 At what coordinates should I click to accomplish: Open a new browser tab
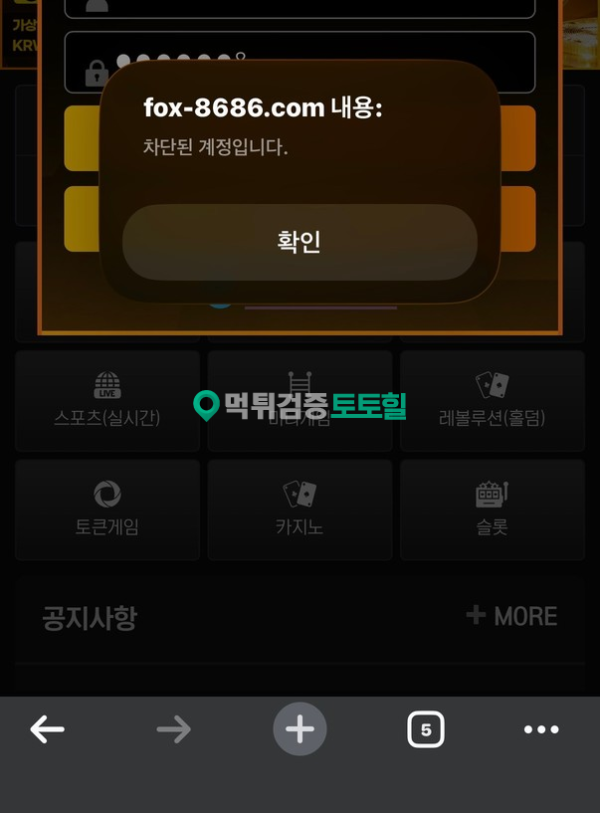(x=300, y=729)
